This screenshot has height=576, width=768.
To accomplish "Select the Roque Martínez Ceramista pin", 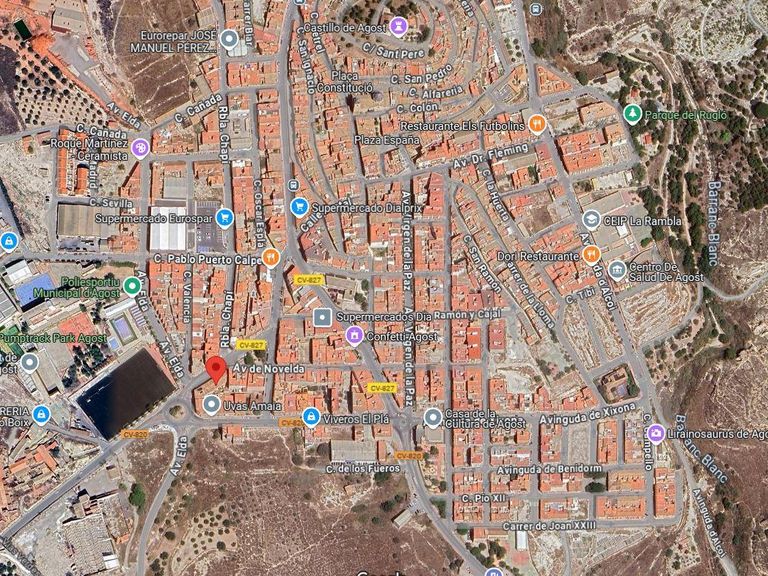I will click(140, 150).
